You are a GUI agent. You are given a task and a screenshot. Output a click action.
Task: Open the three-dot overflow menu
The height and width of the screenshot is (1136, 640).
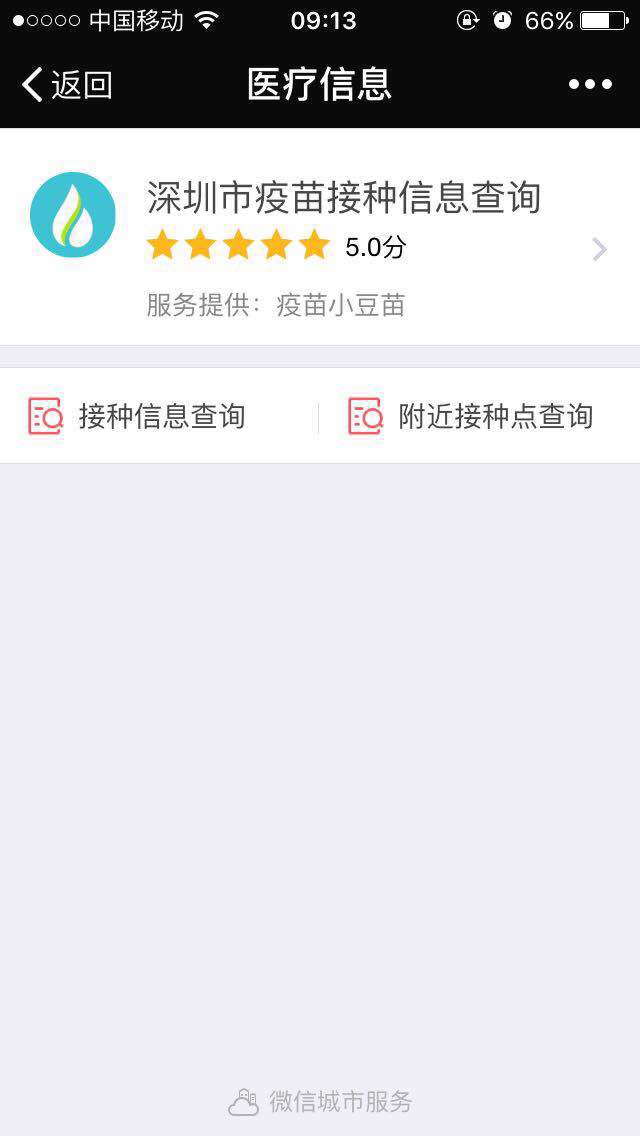point(590,85)
